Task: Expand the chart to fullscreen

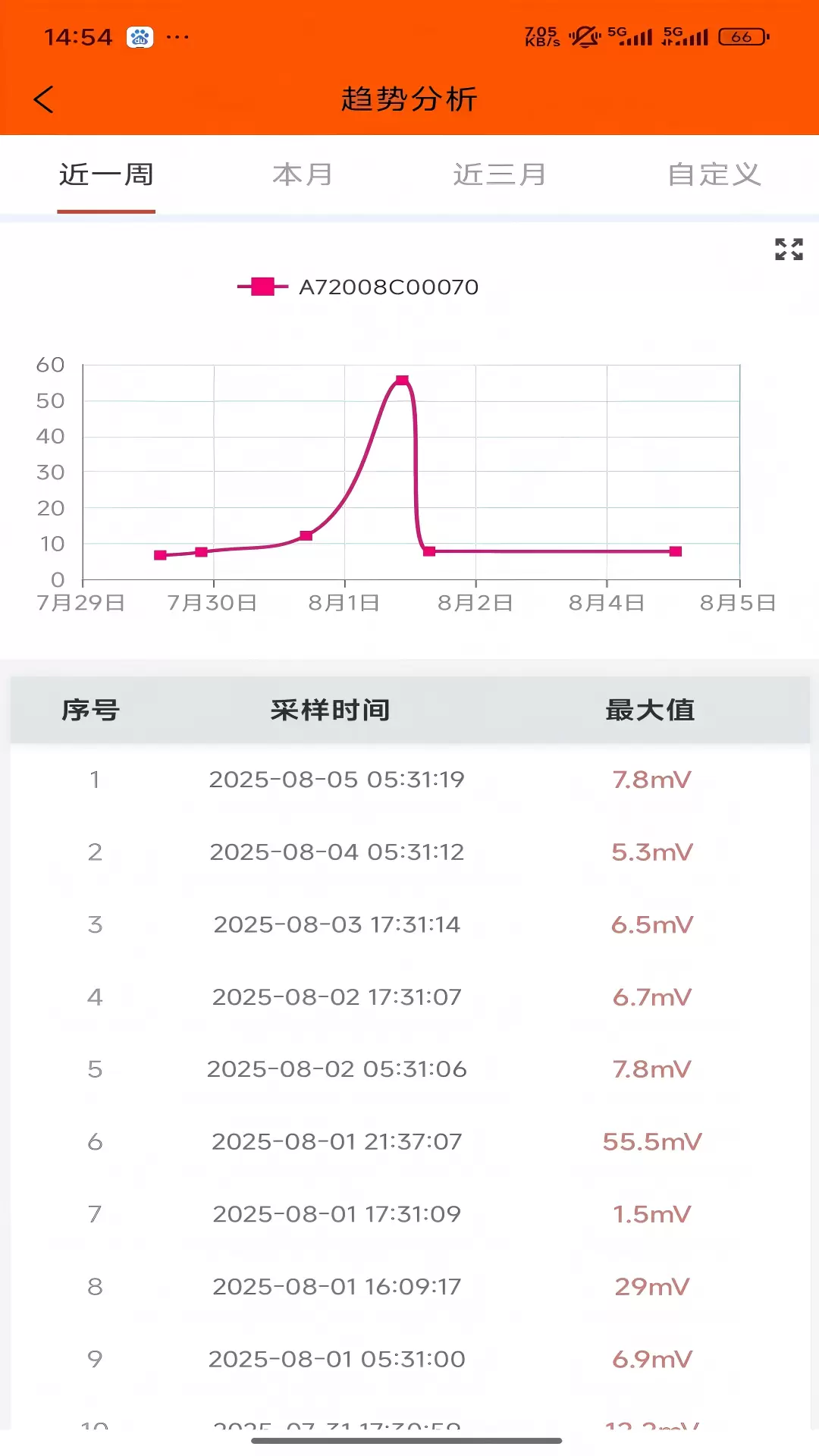Action: pyautogui.click(x=789, y=249)
